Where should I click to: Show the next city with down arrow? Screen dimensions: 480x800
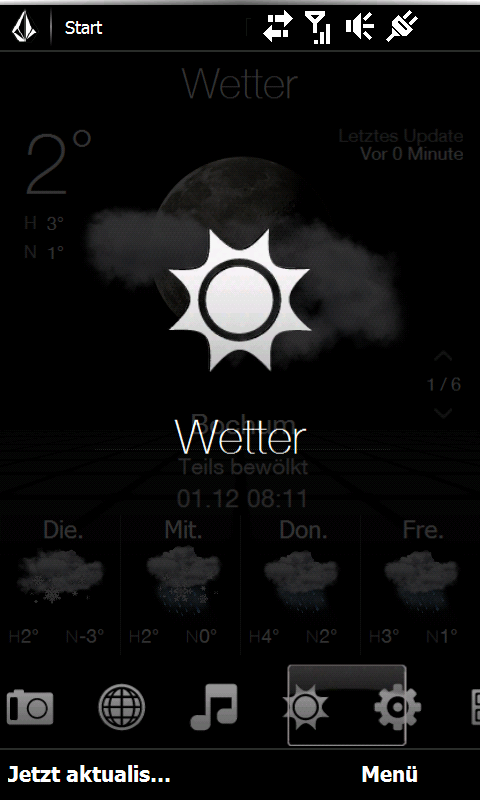click(x=443, y=412)
